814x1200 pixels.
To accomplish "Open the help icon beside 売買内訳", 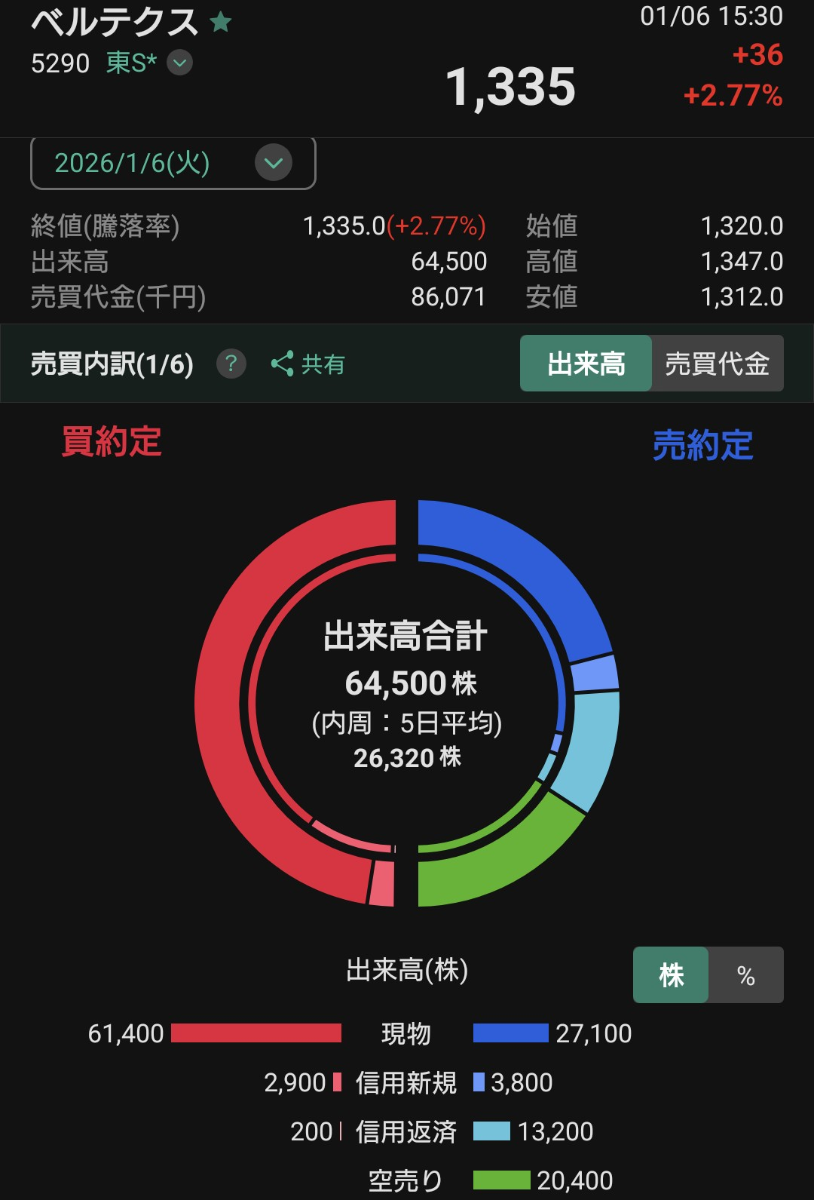I will pyautogui.click(x=231, y=364).
